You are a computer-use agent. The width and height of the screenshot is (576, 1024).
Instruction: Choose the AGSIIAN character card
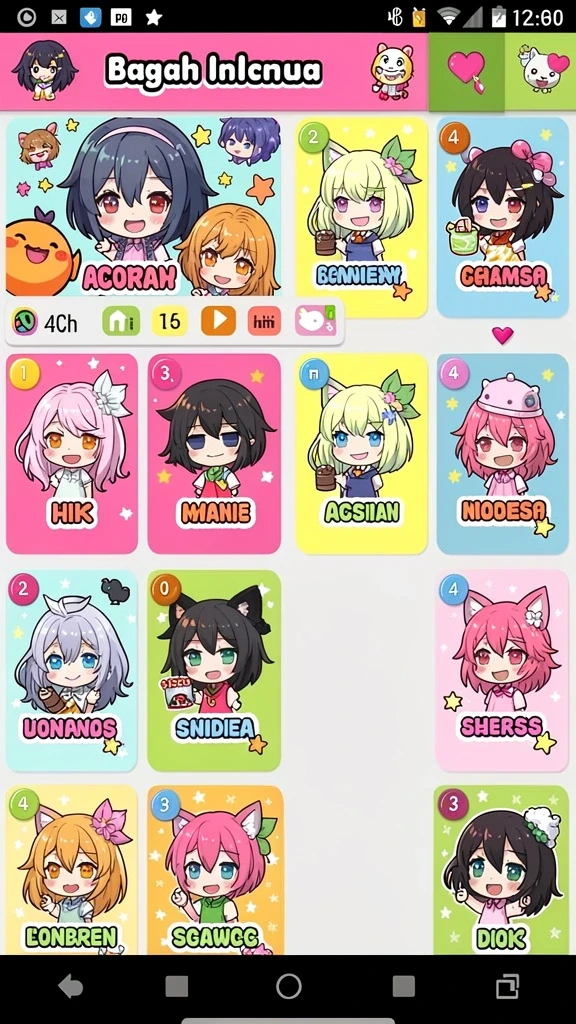(361, 454)
